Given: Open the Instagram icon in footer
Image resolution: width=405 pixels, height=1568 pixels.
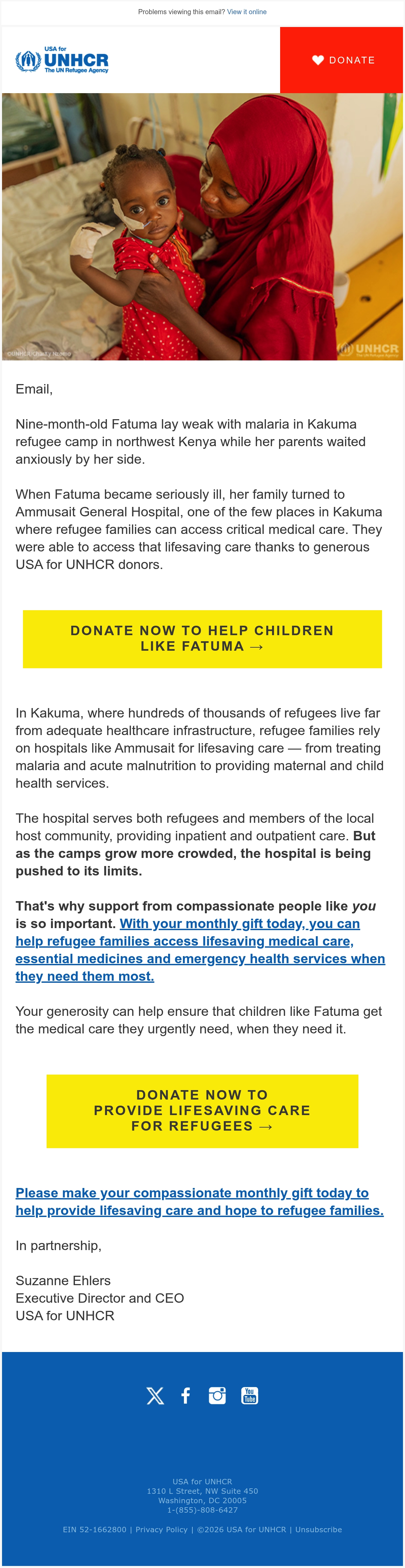Looking at the screenshot, I should [217, 1396].
